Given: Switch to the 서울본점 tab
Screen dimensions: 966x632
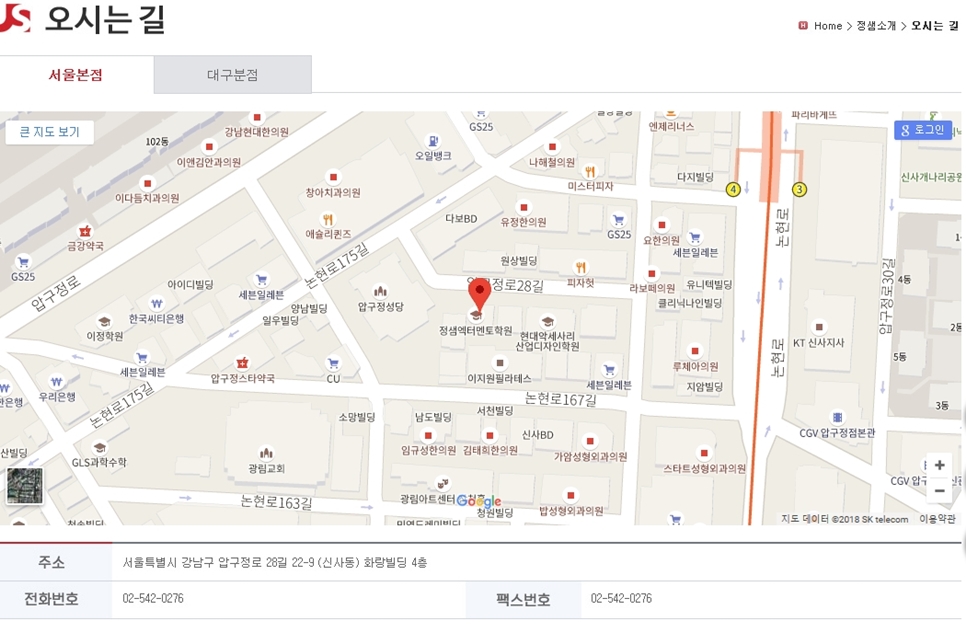Looking at the screenshot, I should (76, 75).
